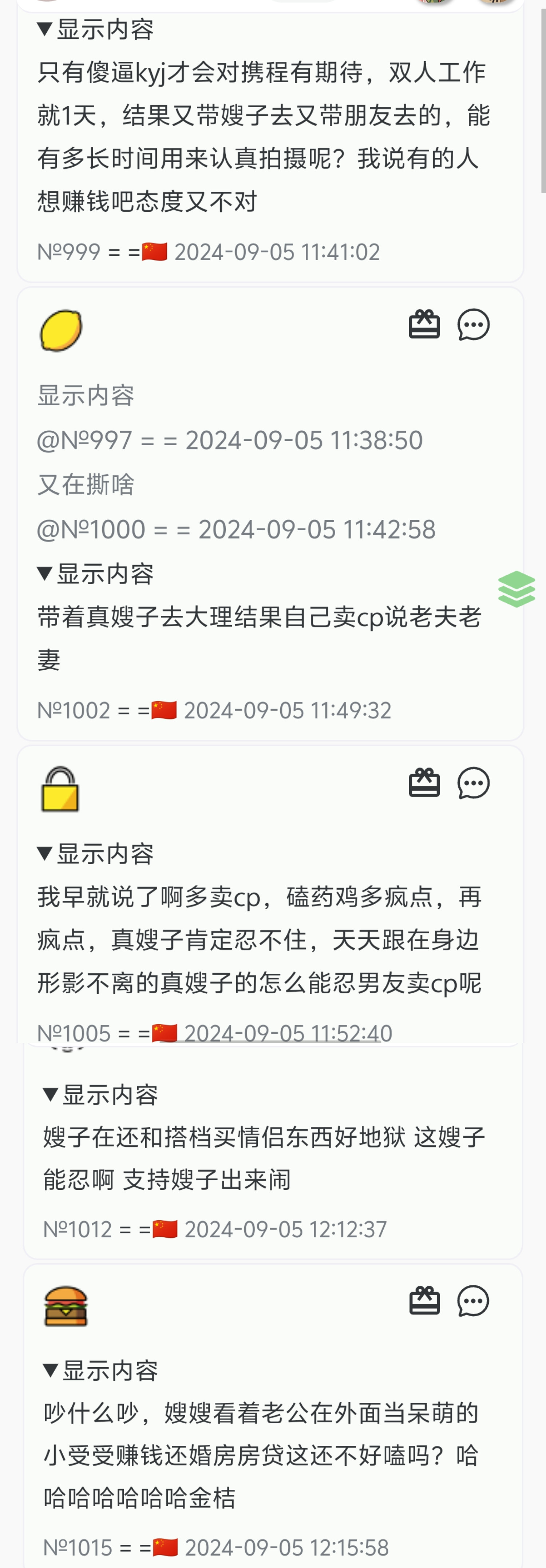Collapse the content of post №1005
546x1568 pixels.
point(95,854)
